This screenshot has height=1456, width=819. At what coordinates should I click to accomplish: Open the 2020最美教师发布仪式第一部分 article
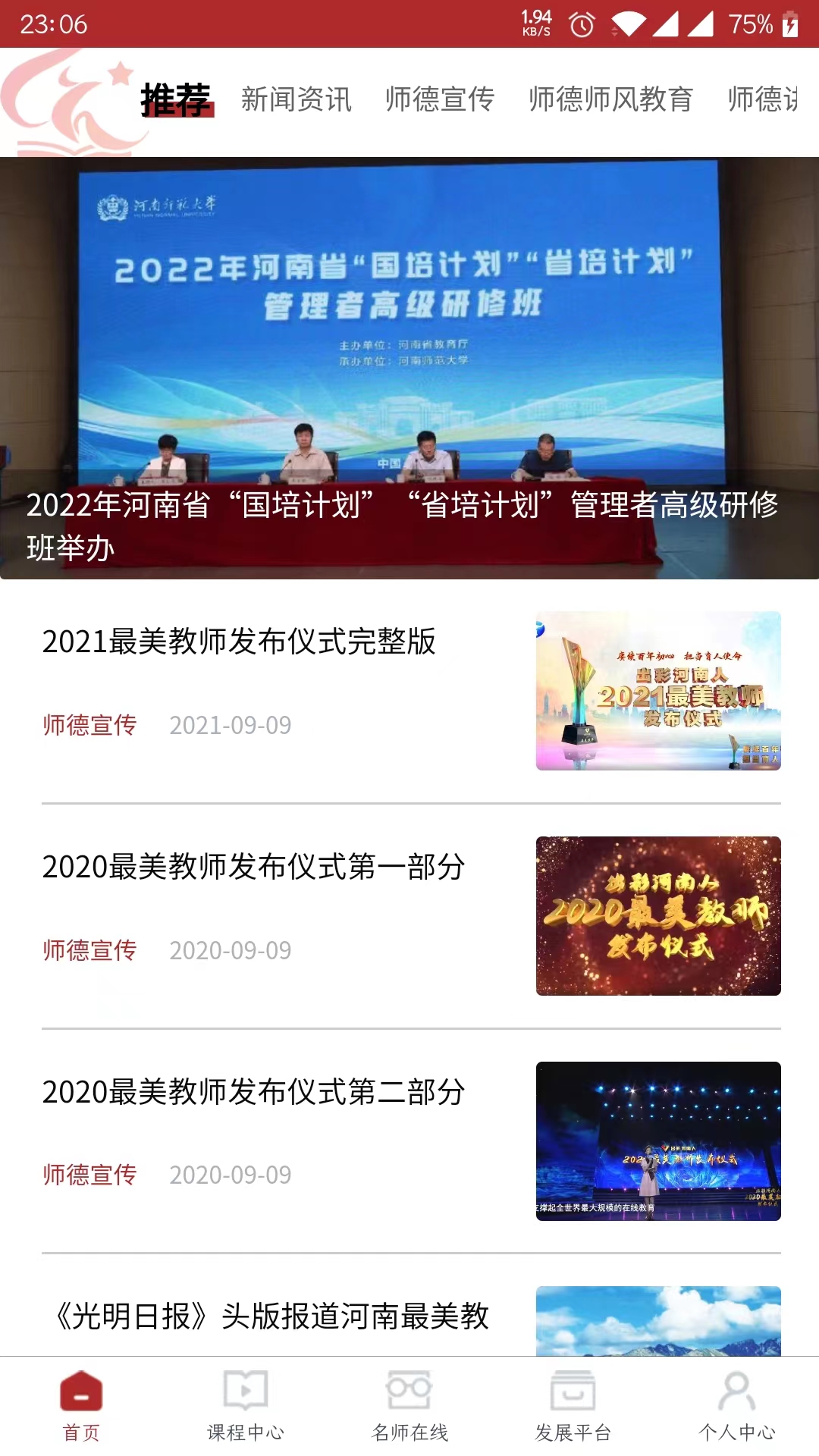pos(253,867)
